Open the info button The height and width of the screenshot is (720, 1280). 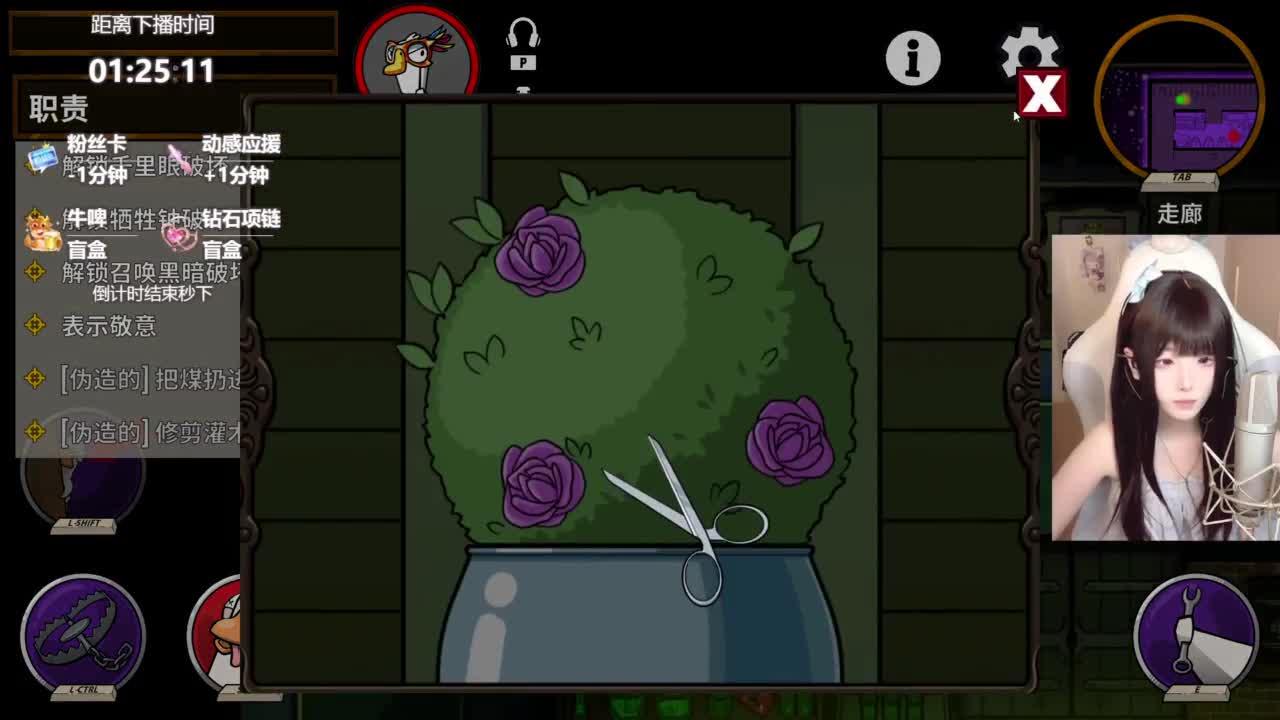pos(913,58)
